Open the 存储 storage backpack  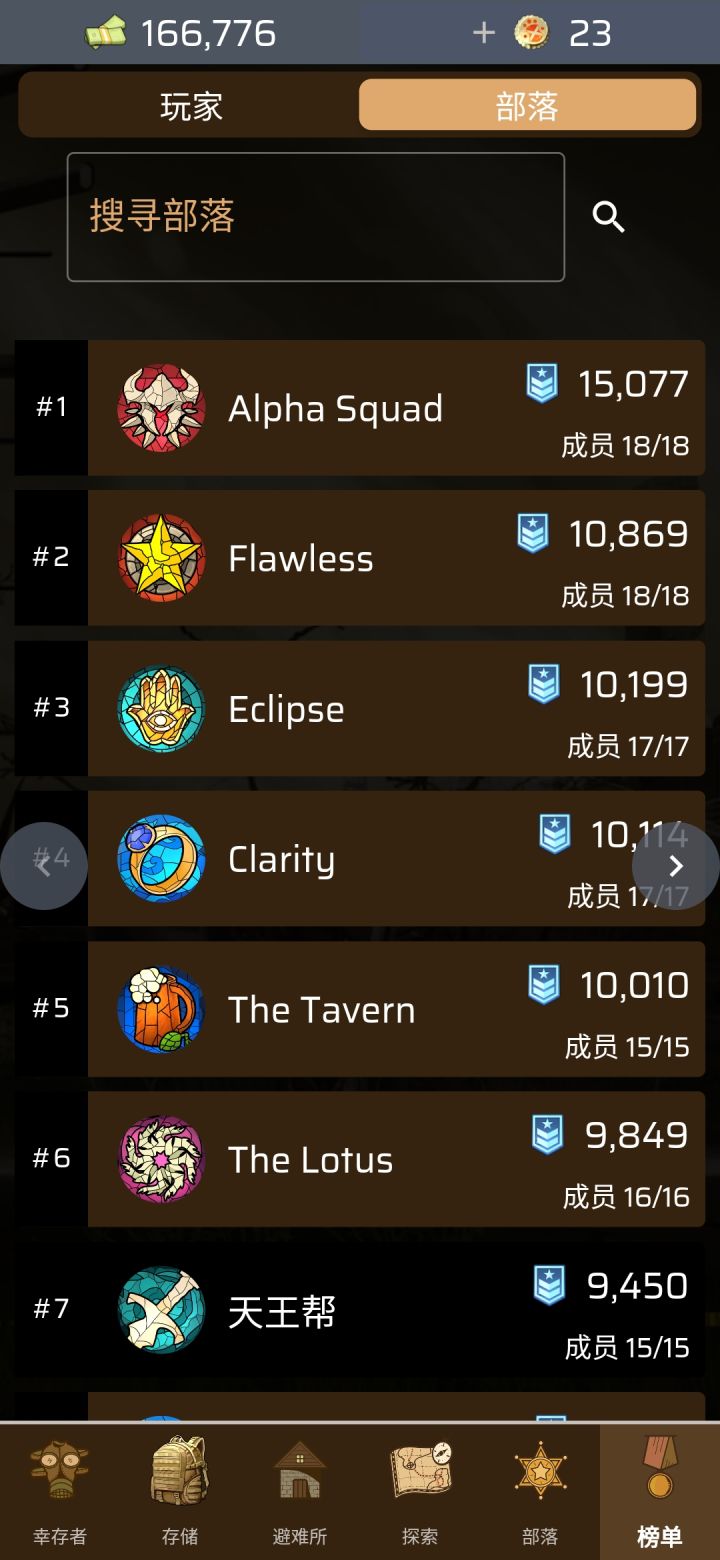181,1490
